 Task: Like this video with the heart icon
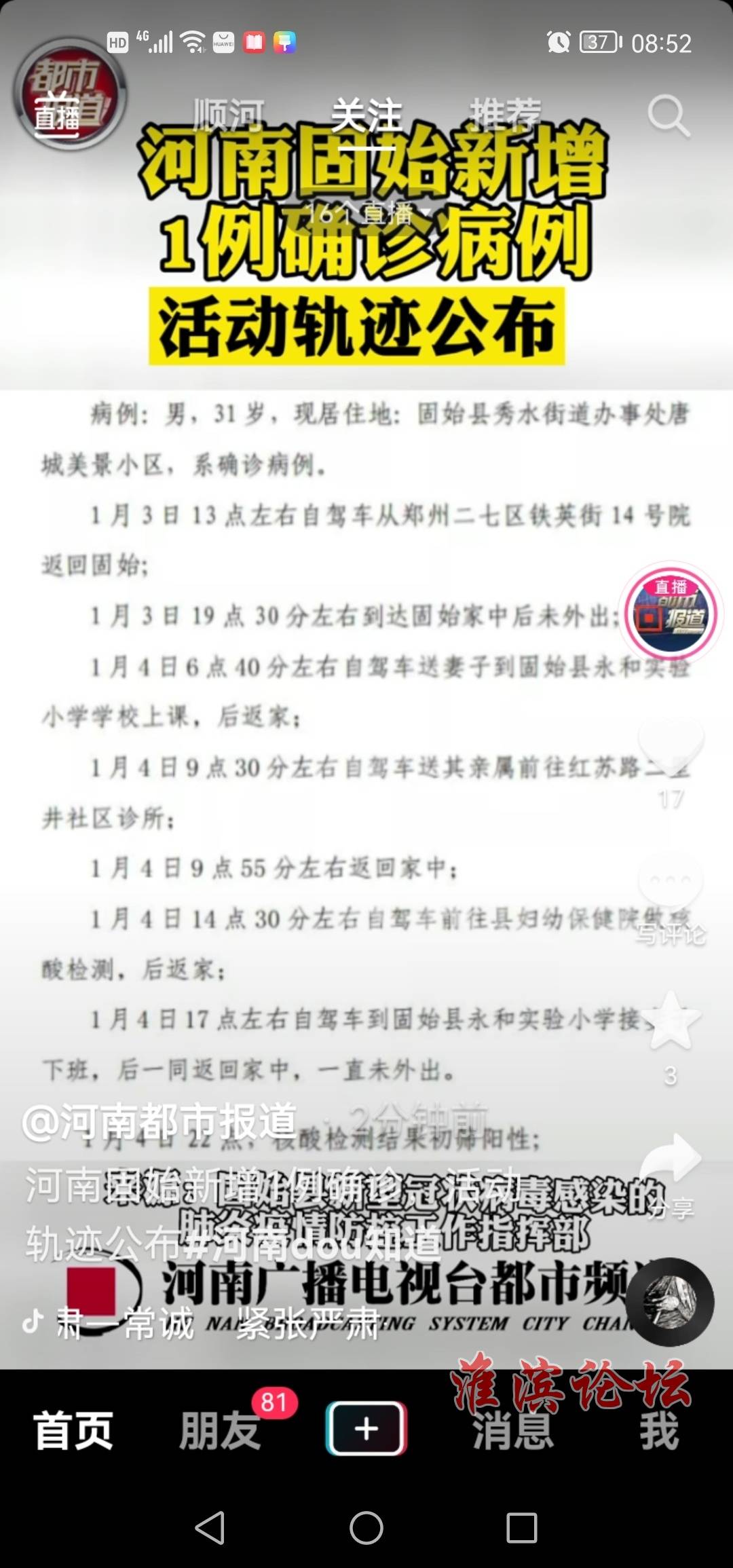[x=671, y=745]
